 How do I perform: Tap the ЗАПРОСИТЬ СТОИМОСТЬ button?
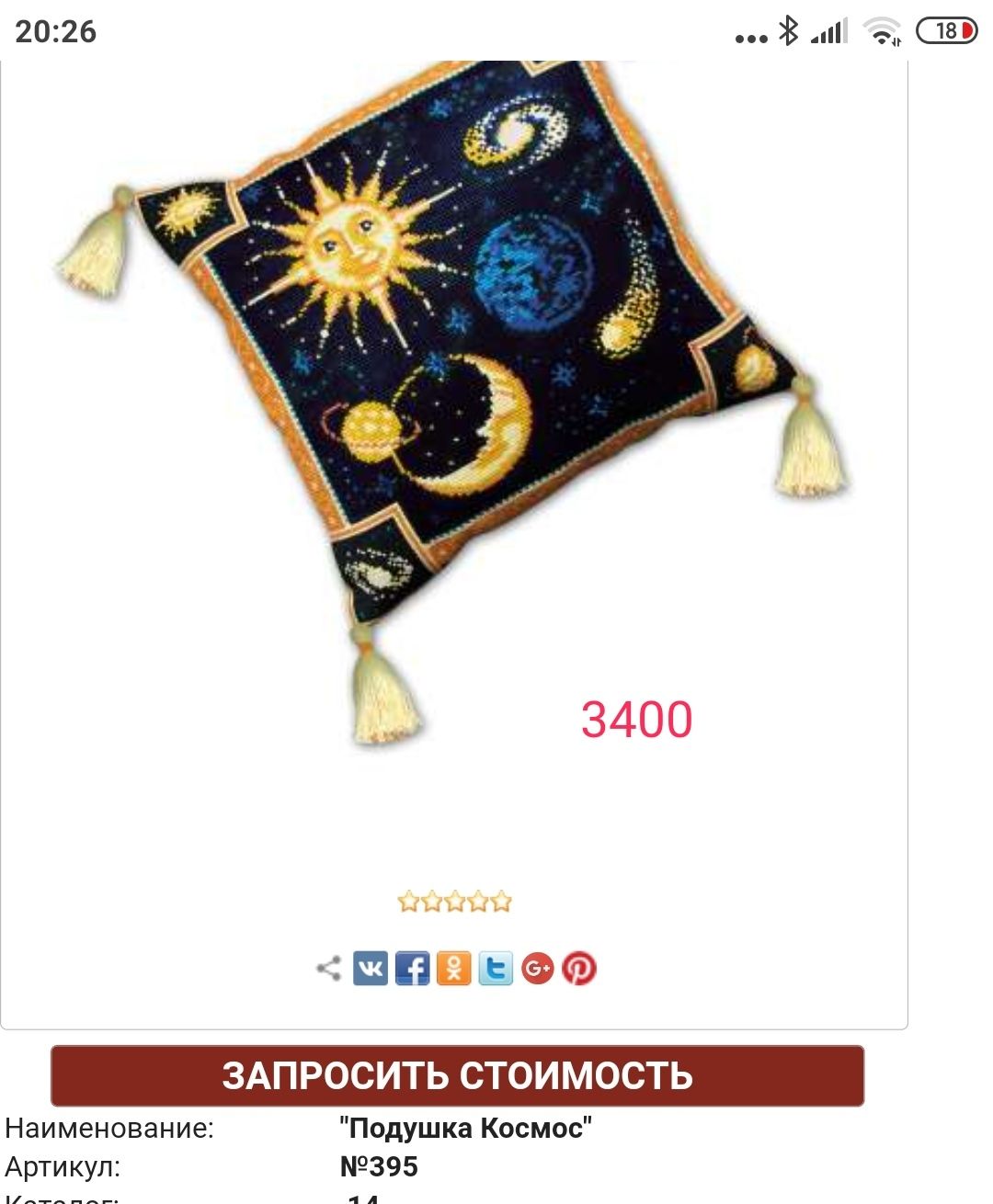tap(457, 1075)
